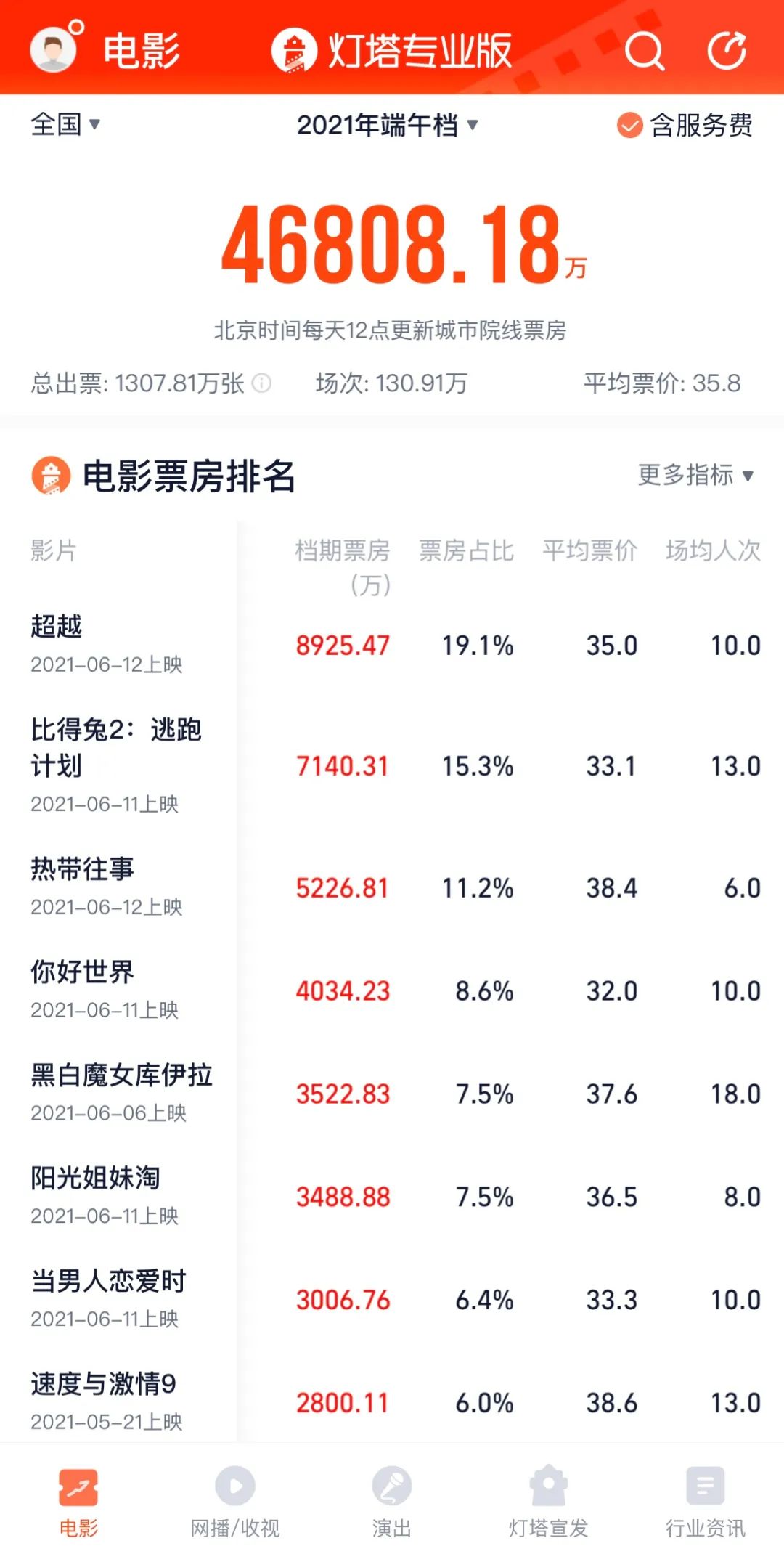784x1546 pixels.
Task: Open the search function
Action: [x=645, y=52]
